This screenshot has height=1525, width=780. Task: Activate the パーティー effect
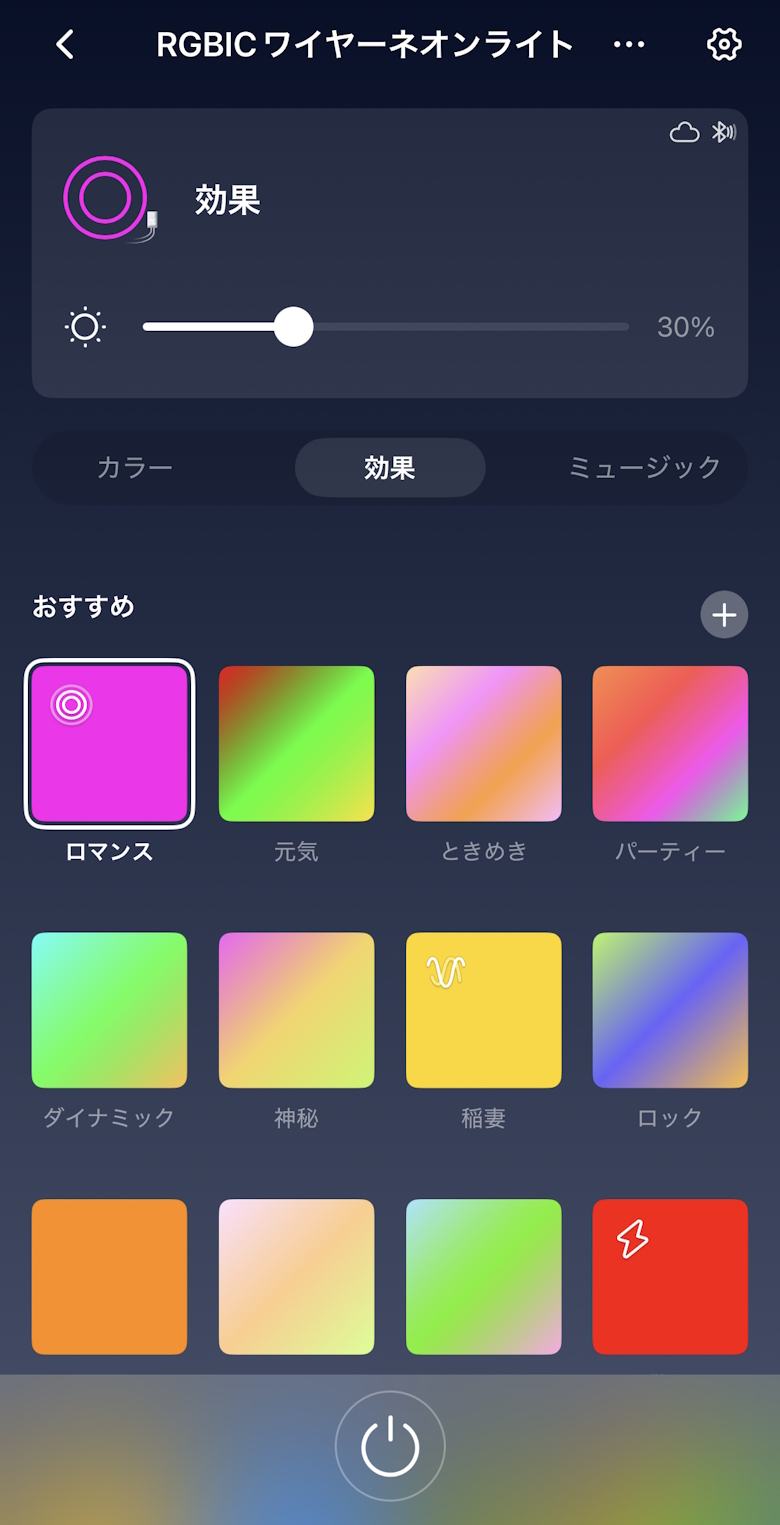click(670, 744)
